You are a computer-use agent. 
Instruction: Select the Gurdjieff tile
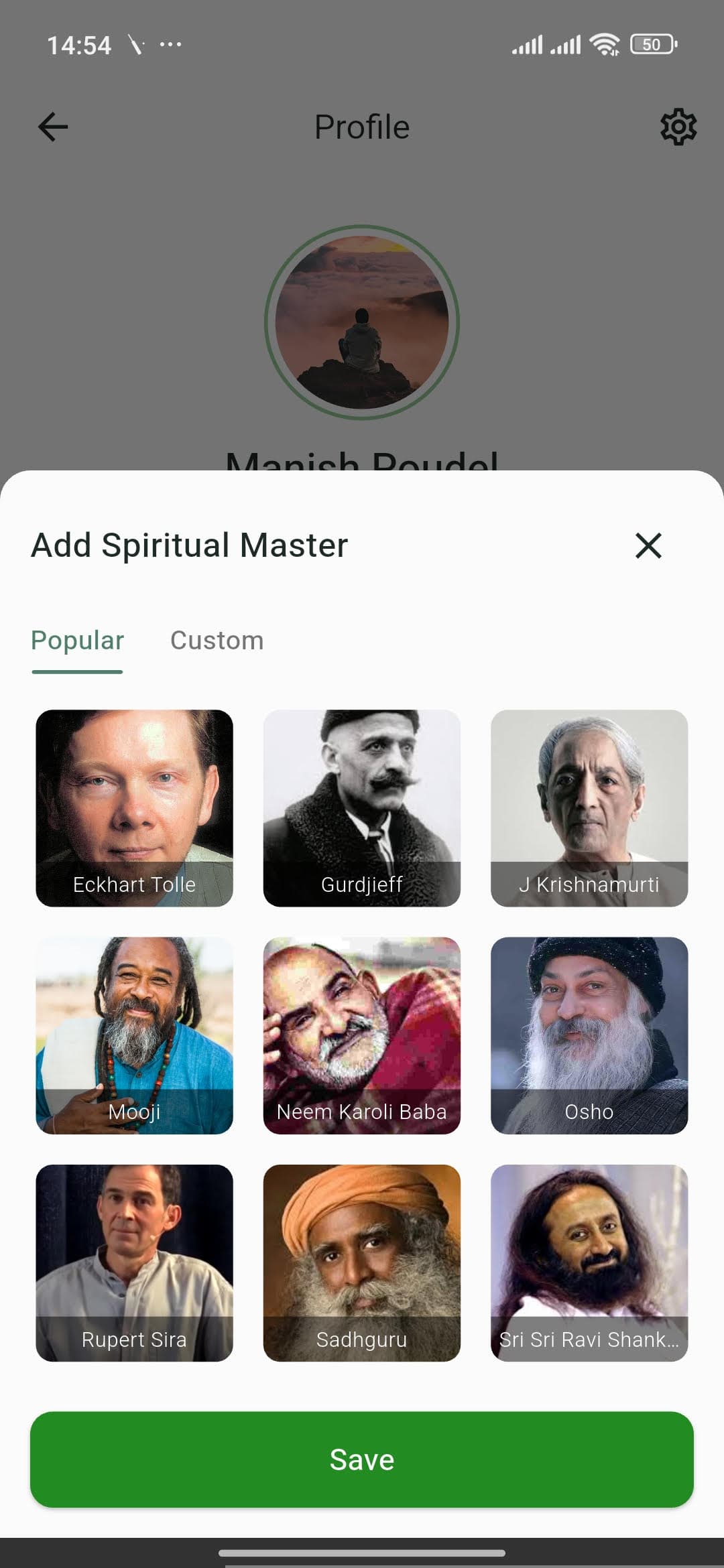click(362, 808)
